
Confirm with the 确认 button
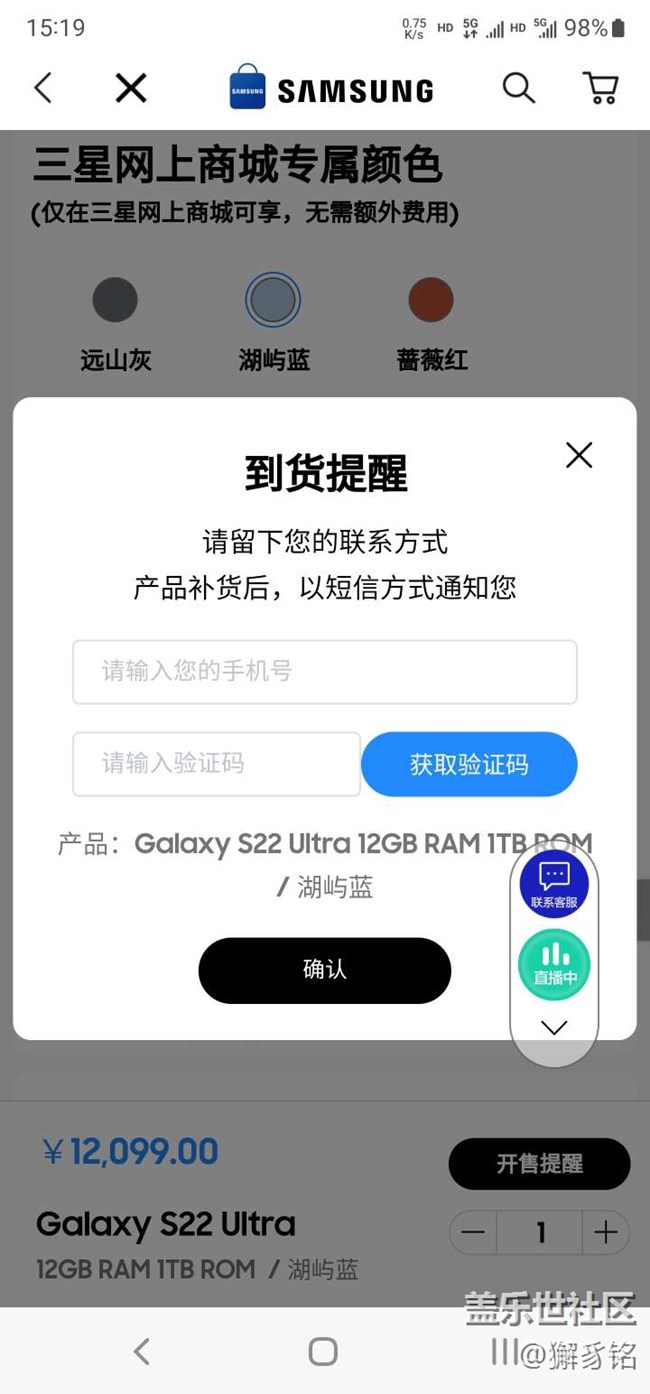point(325,970)
